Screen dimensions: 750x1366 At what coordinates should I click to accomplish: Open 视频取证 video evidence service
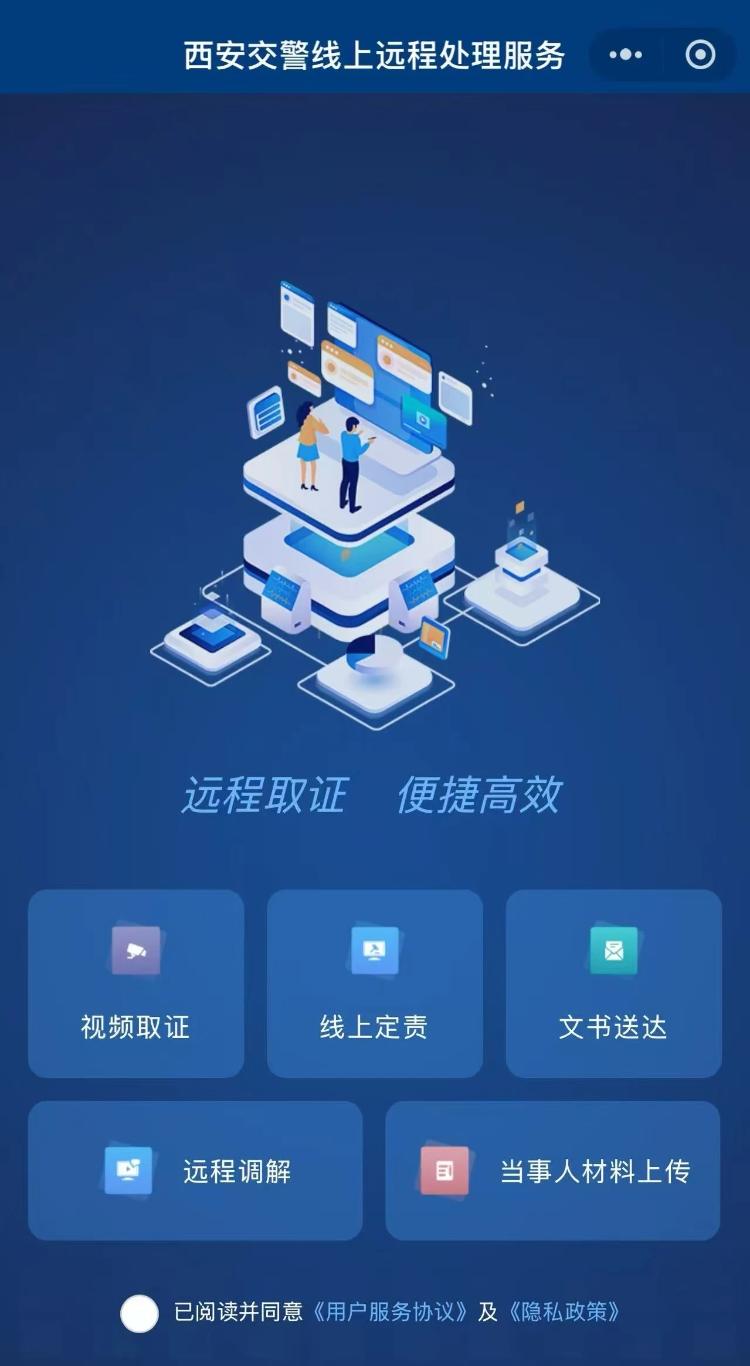[x=136, y=983]
